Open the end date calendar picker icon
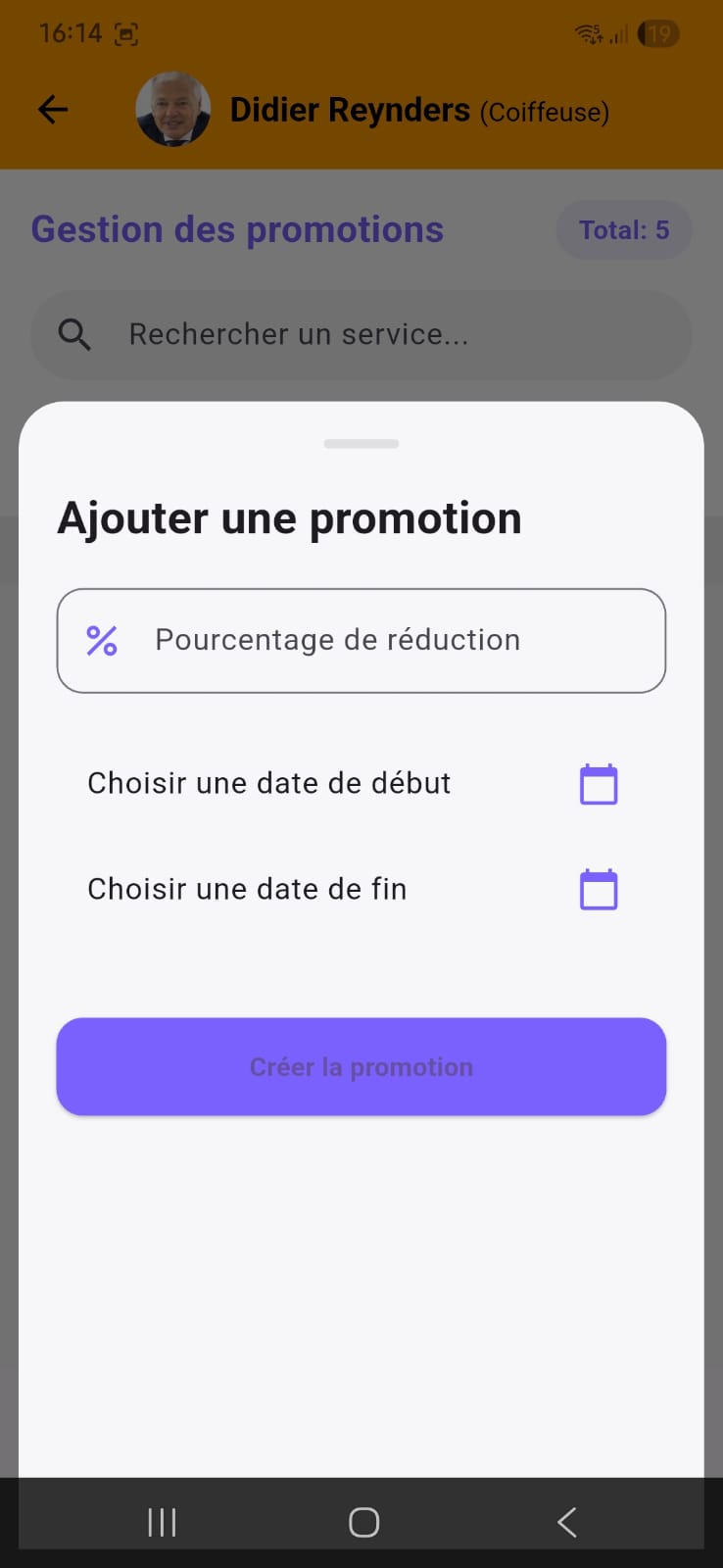Screen dimensions: 723x1568 [599, 889]
